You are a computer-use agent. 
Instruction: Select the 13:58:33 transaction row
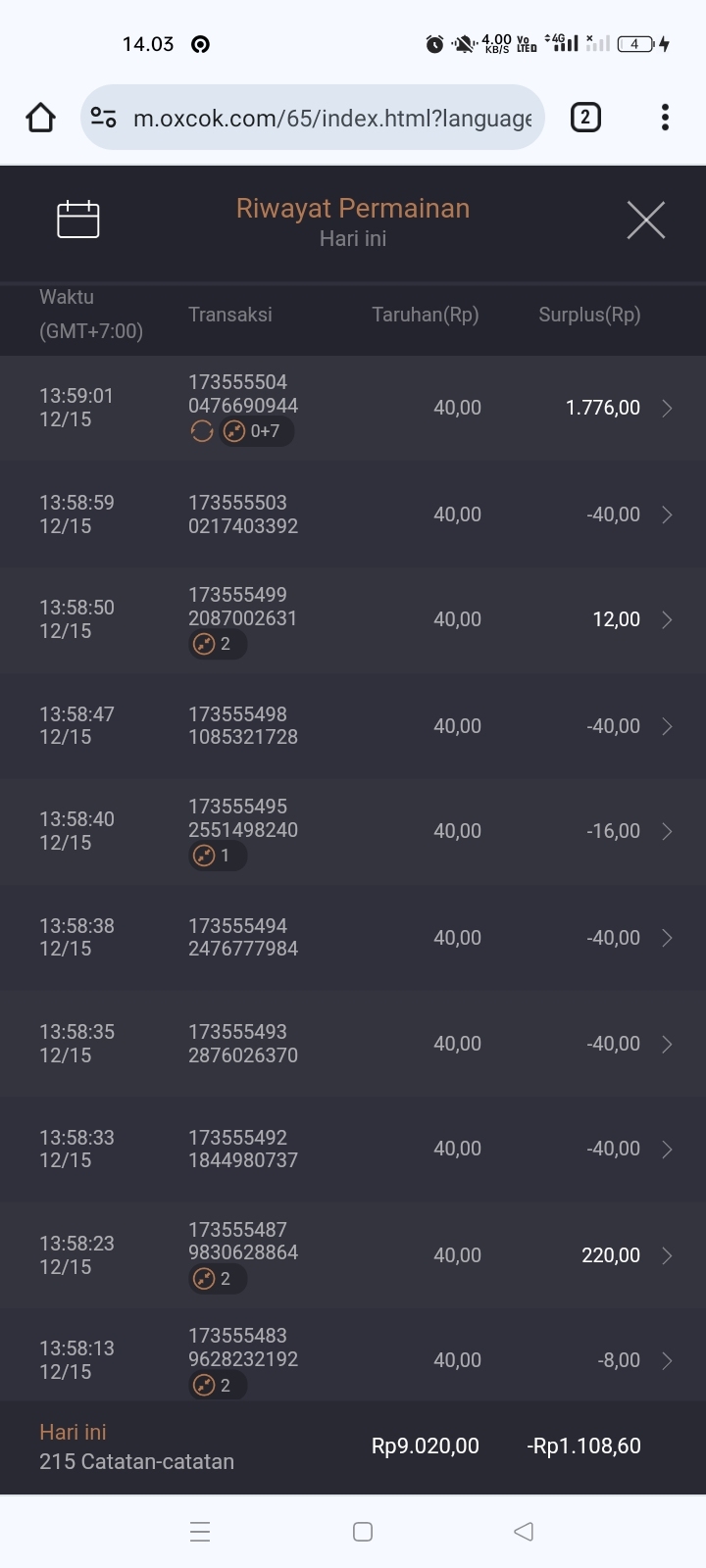click(353, 1149)
